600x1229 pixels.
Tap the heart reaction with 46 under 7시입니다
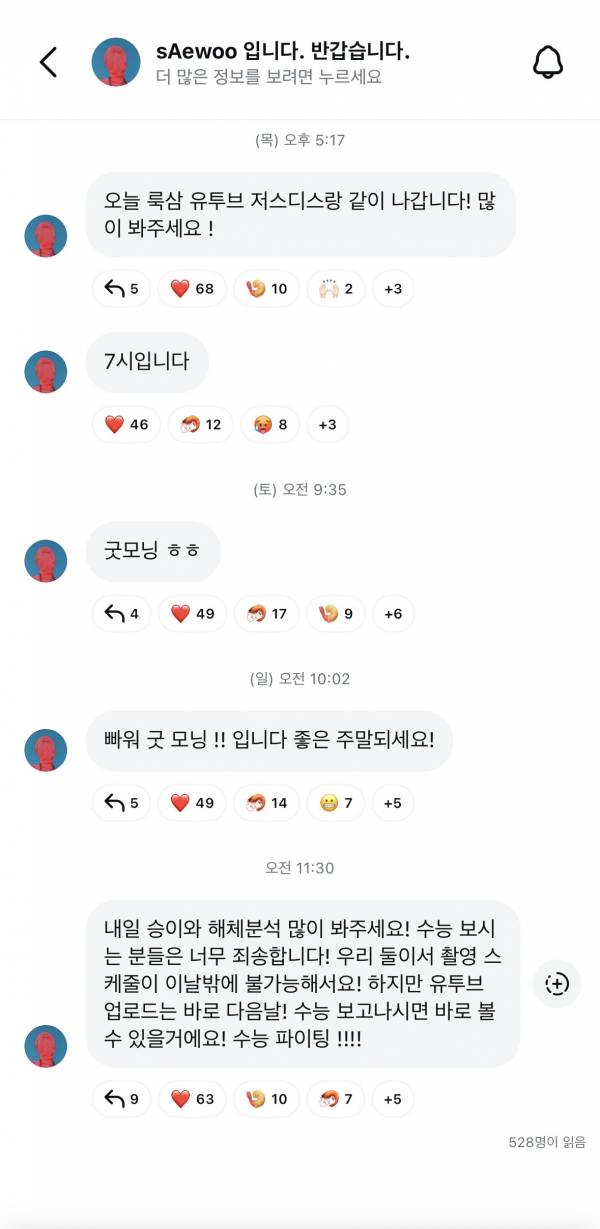click(x=126, y=425)
